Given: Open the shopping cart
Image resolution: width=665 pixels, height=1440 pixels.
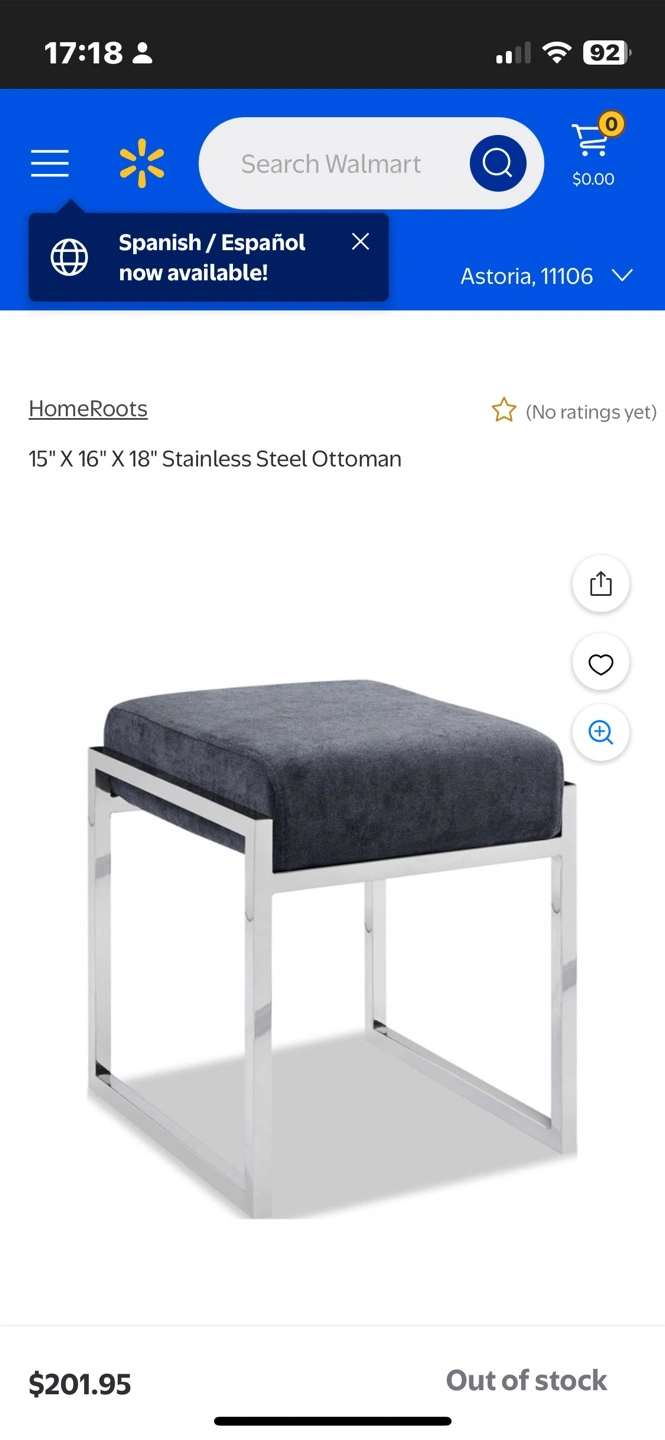Looking at the screenshot, I should (593, 152).
